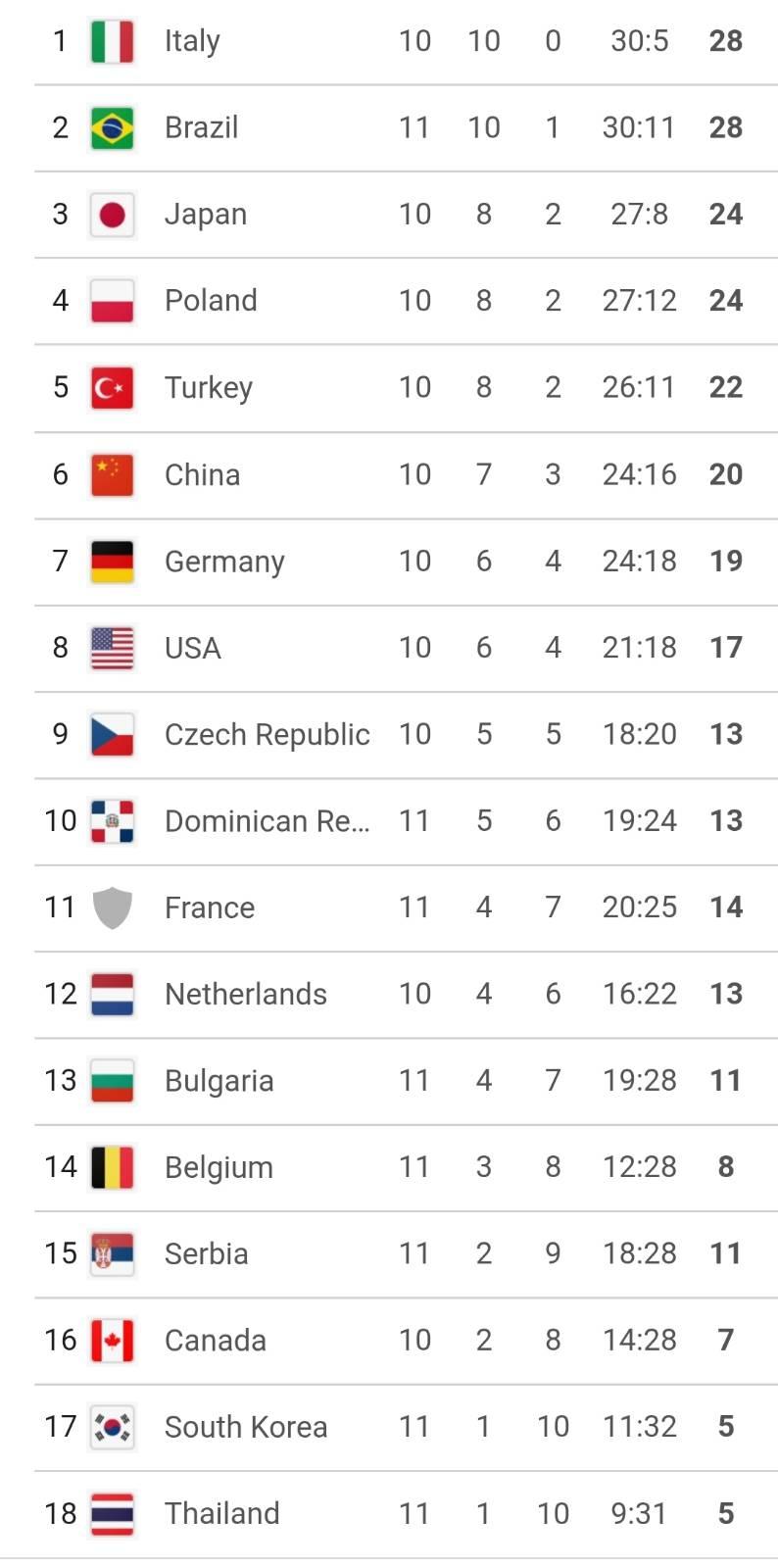Viewport: 778px width, 1568px height.
Task: Select the Canada team row
Action: [406, 1341]
